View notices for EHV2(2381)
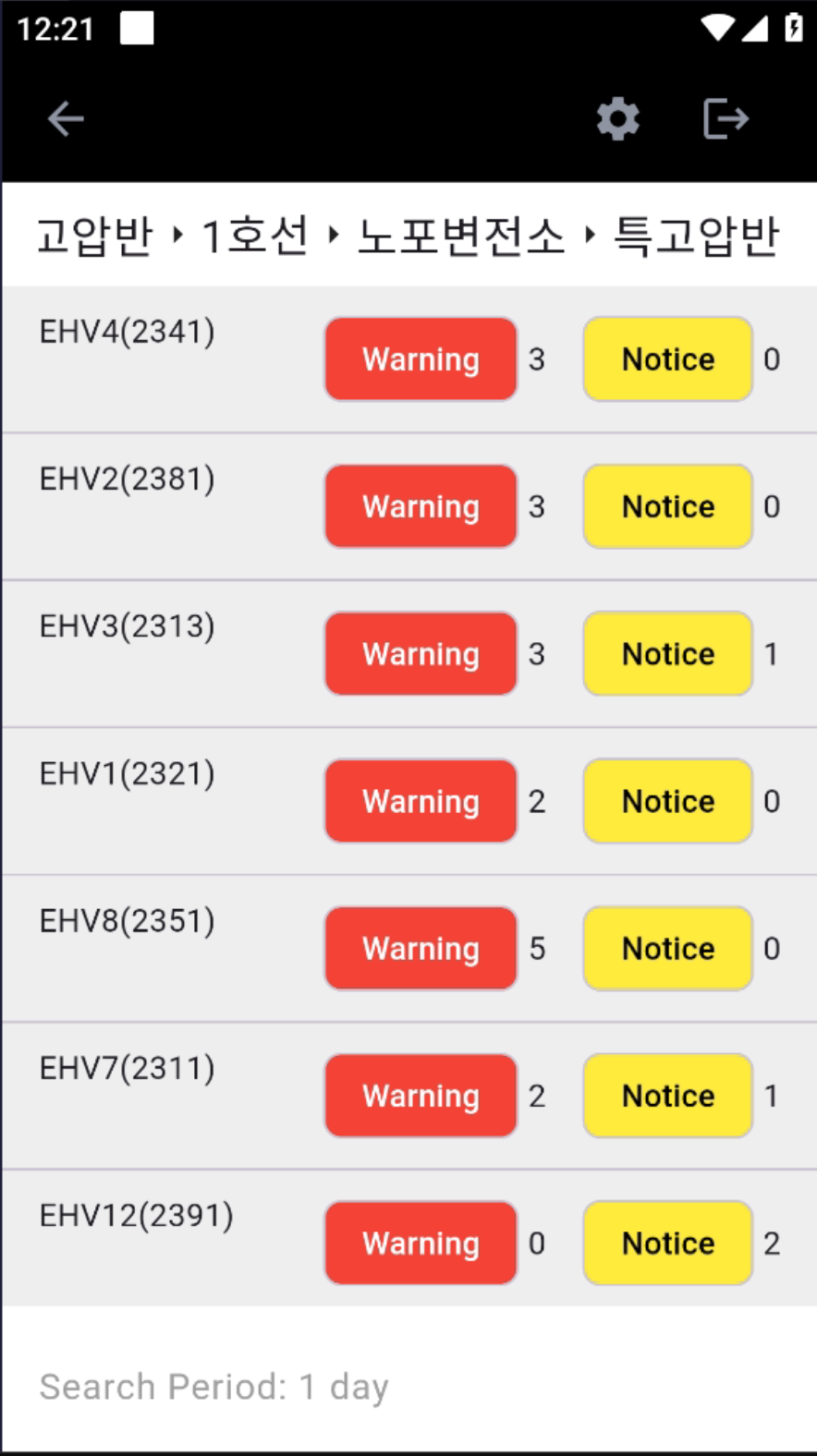 pos(667,506)
